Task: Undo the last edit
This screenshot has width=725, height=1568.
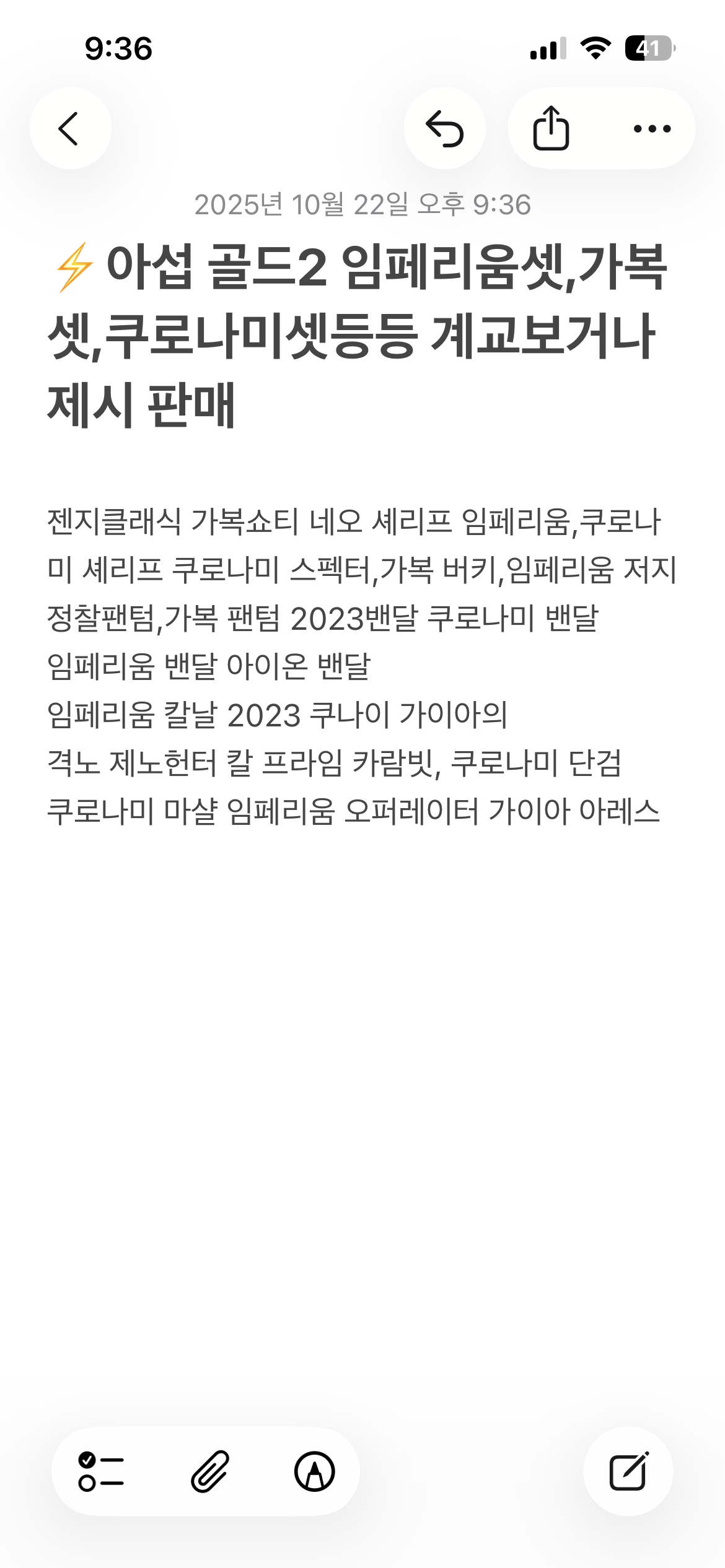Action: point(444,128)
